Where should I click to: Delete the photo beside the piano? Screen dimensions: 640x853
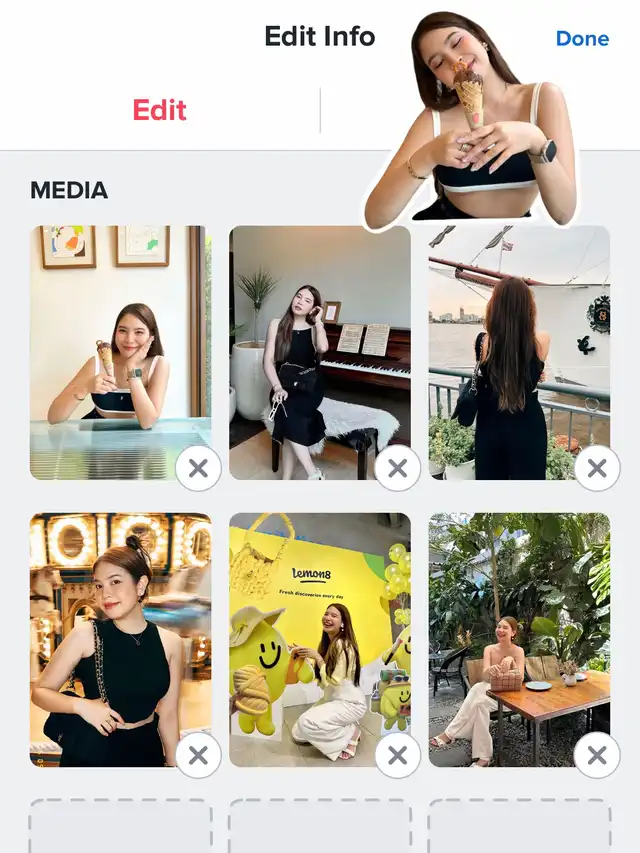398,468
